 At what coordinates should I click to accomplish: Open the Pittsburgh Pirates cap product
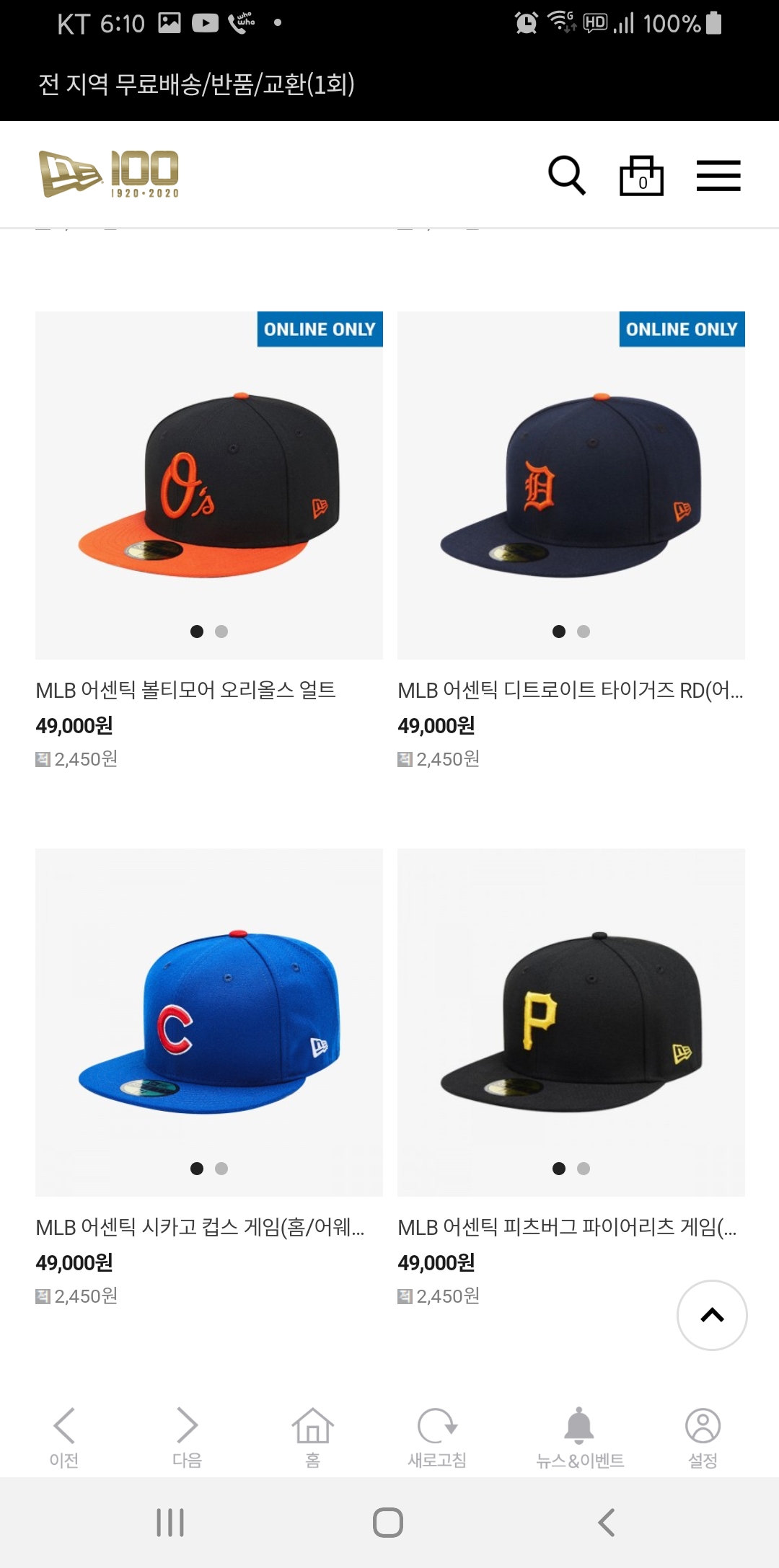point(571,1022)
